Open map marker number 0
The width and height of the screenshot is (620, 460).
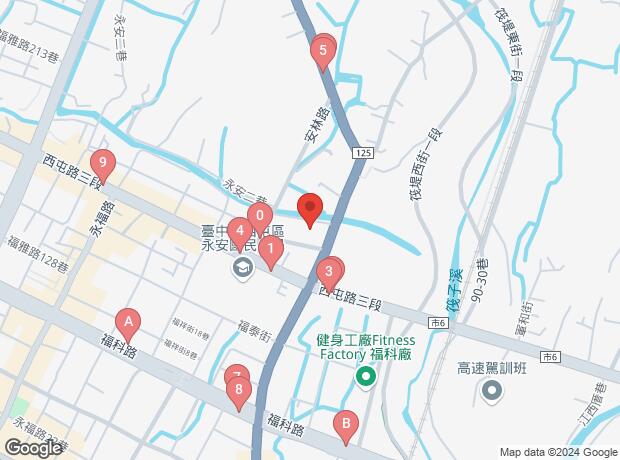(x=260, y=215)
